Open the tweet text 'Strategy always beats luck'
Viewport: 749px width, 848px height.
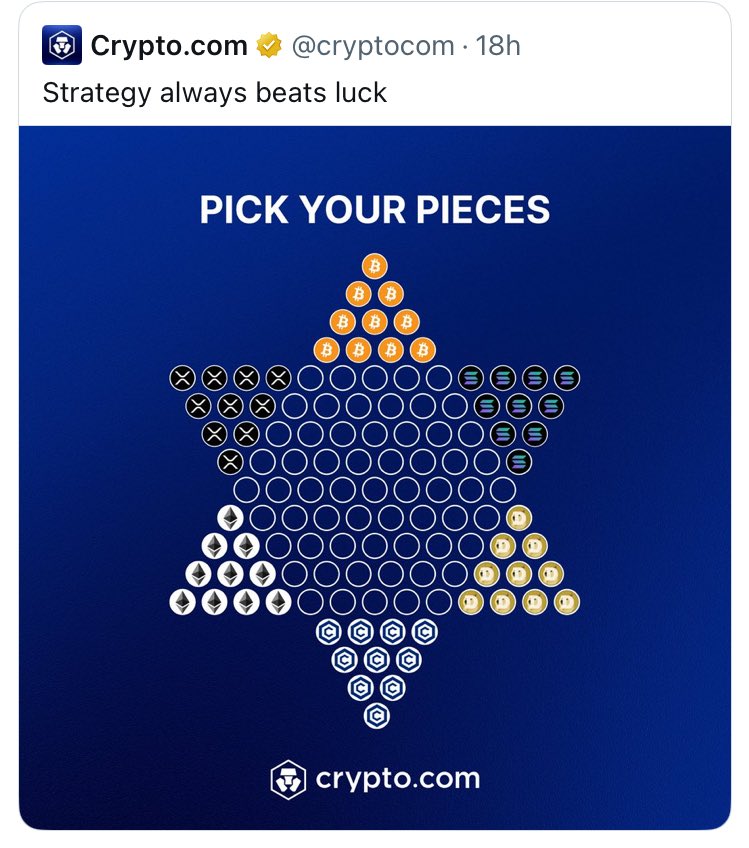(214, 93)
